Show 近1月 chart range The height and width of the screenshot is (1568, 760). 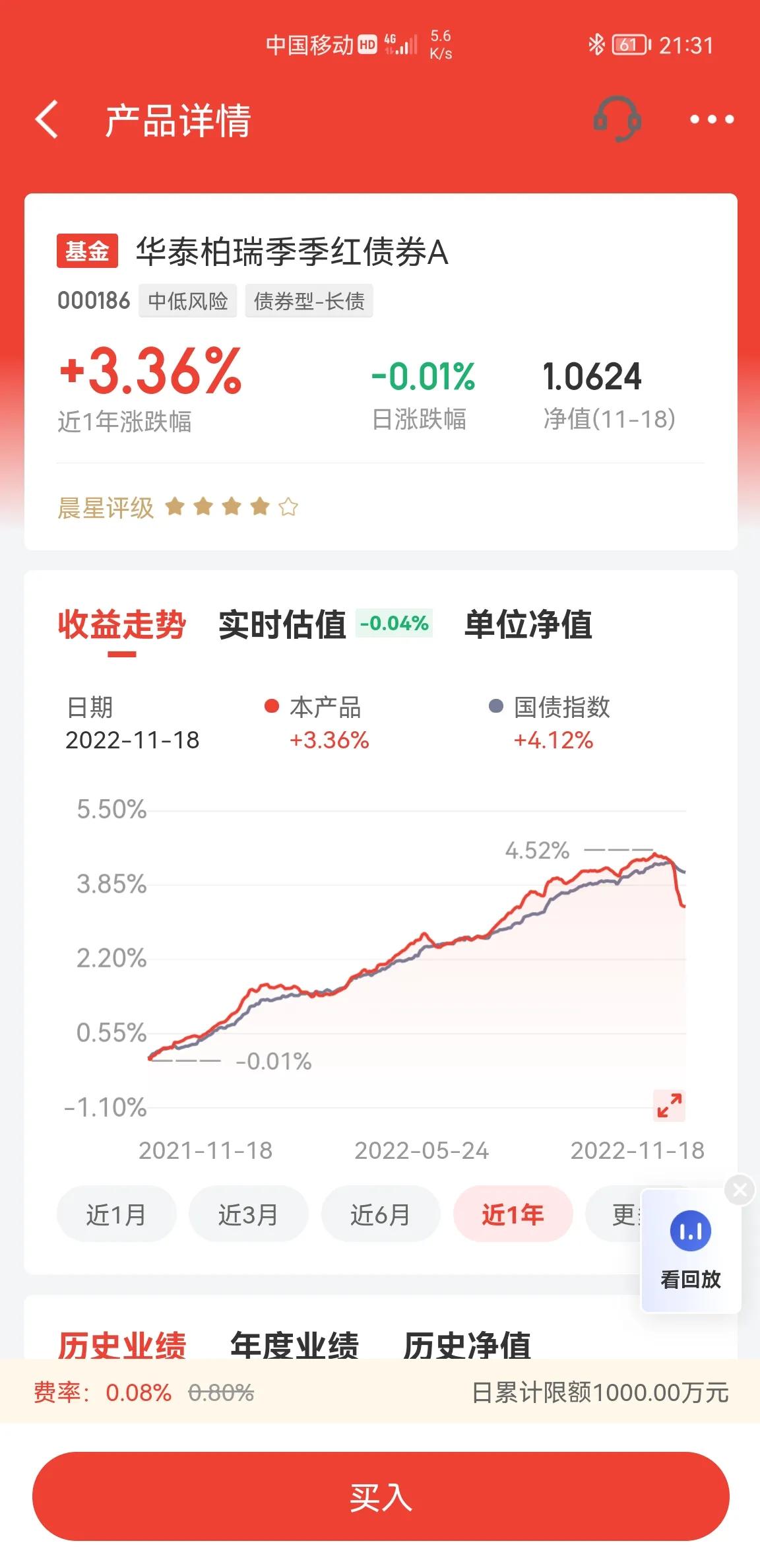117,1214
